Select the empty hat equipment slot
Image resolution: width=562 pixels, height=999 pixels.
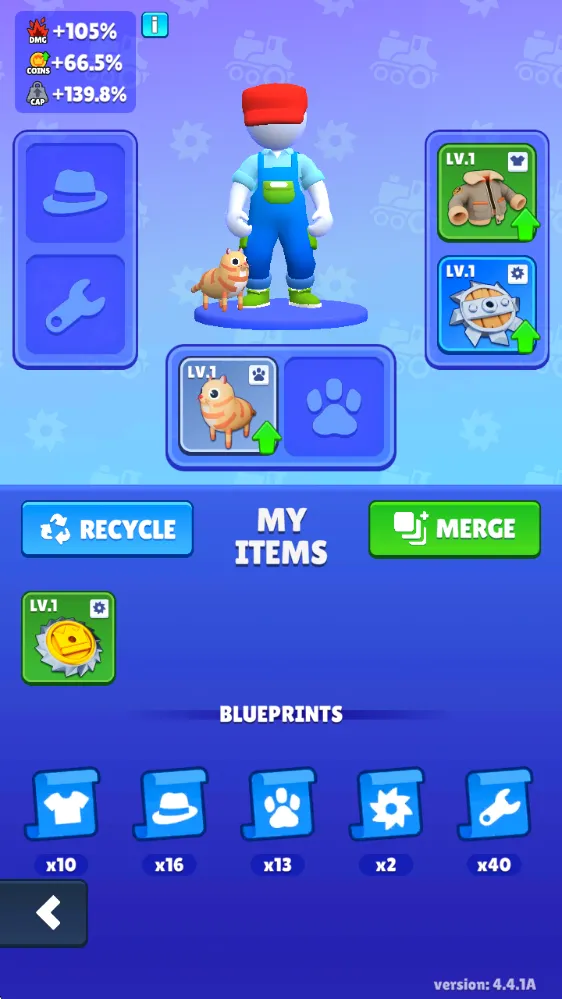pos(75,193)
